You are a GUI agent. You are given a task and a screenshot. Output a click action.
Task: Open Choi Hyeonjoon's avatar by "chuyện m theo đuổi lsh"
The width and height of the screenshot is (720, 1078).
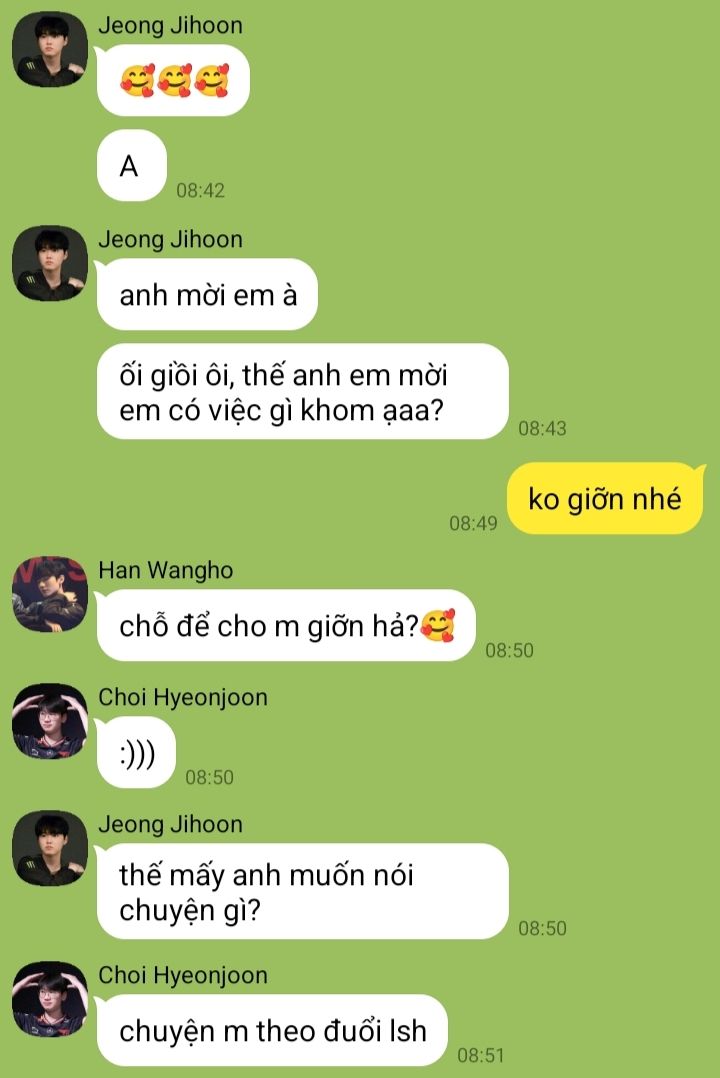tap(50, 999)
